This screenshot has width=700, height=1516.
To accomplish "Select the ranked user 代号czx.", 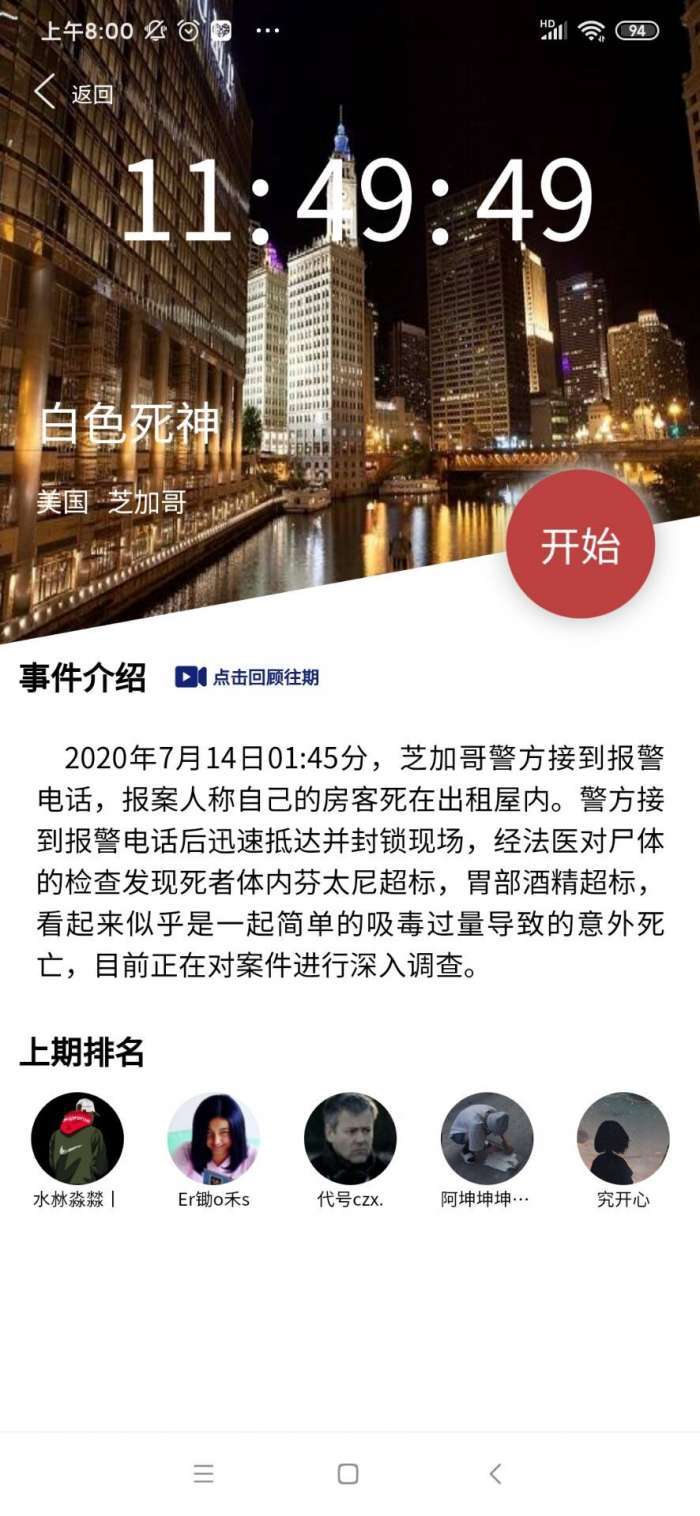I will (350, 1139).
